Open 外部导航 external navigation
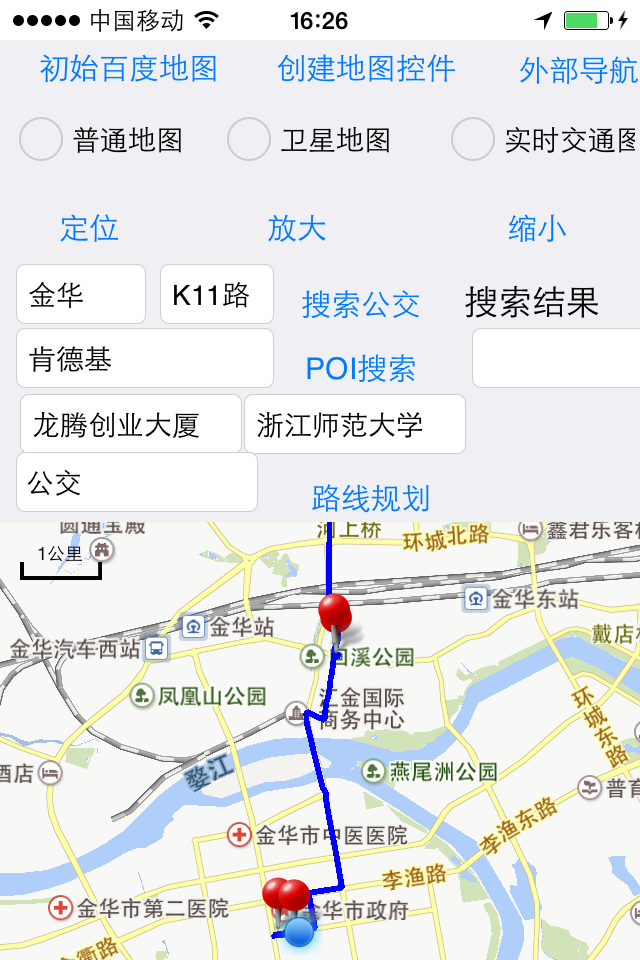Image resolution: width=640 pixels, height=960 pixels. click(x=578, y=70)
